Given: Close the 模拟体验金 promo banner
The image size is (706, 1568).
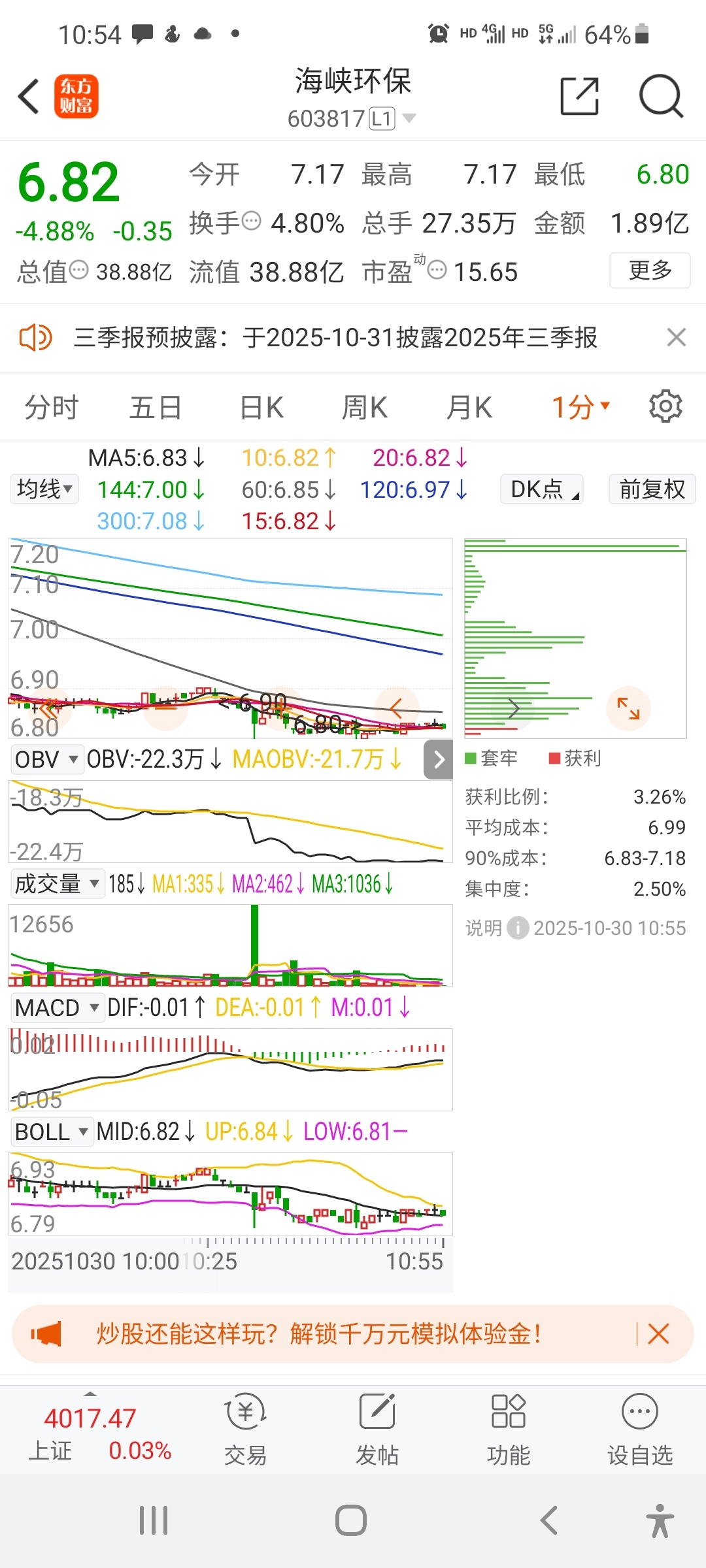Looking at the screenshot, I should tap(658, 1334).
